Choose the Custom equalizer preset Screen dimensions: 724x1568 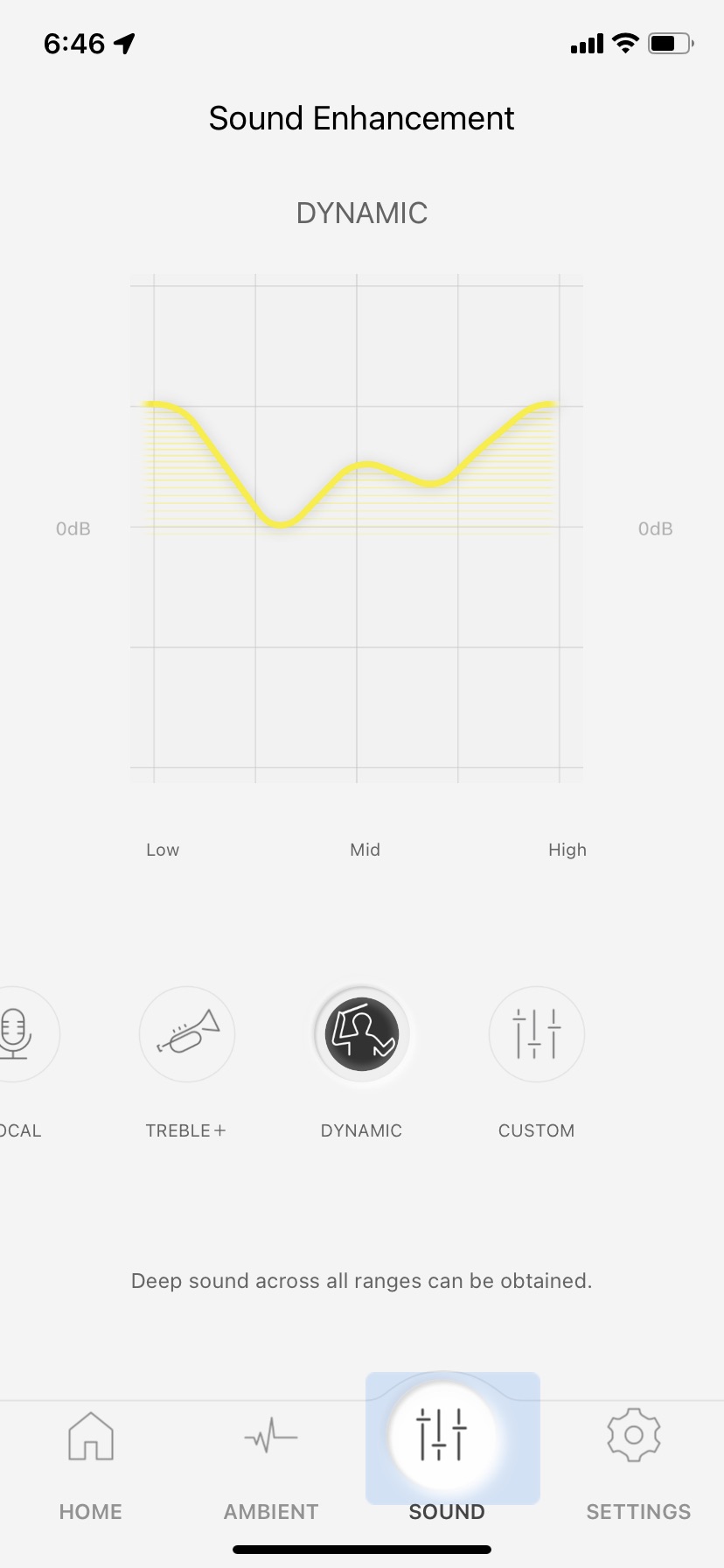point(536,1034)
